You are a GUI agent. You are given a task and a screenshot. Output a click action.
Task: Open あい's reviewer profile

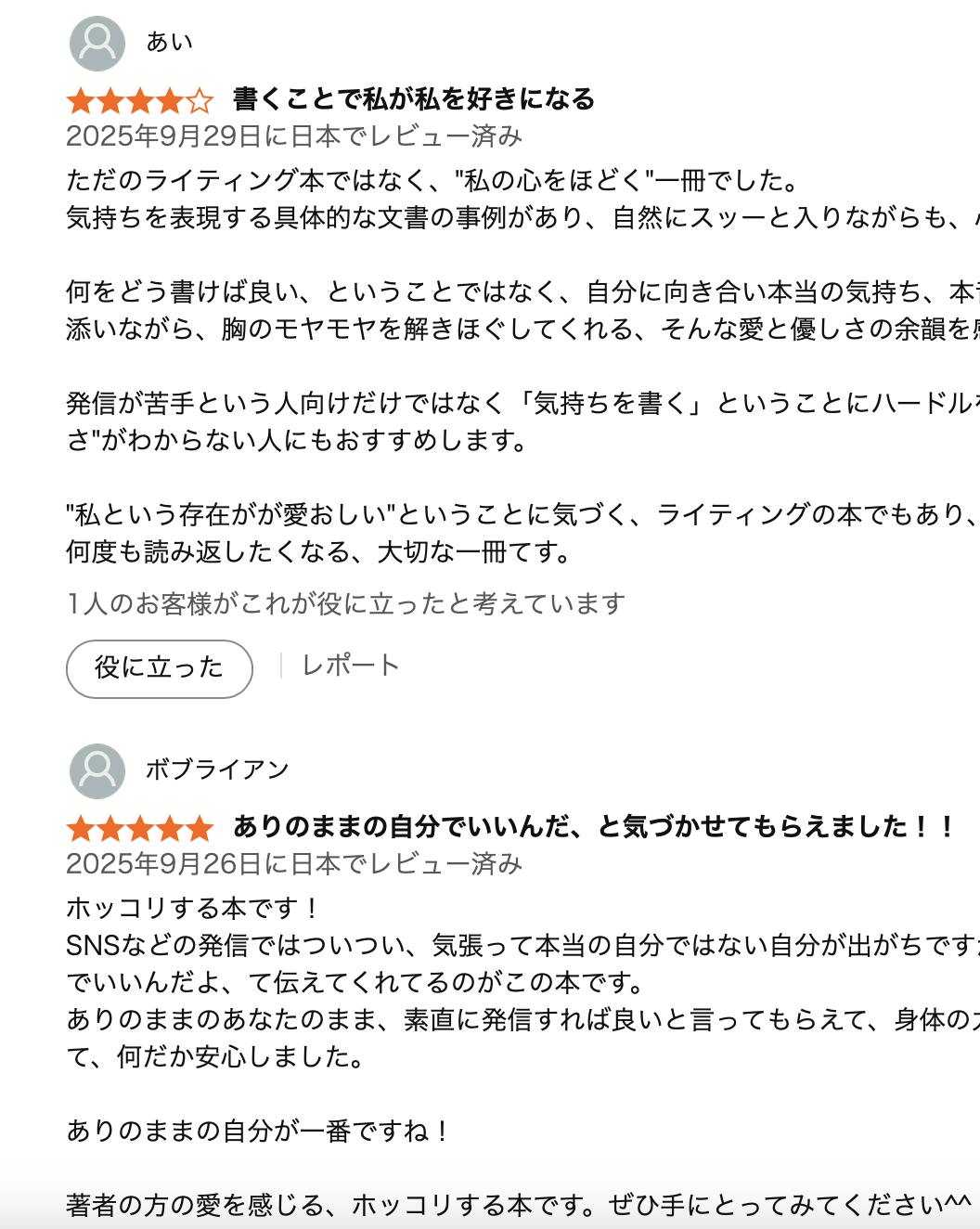point(169,42)
